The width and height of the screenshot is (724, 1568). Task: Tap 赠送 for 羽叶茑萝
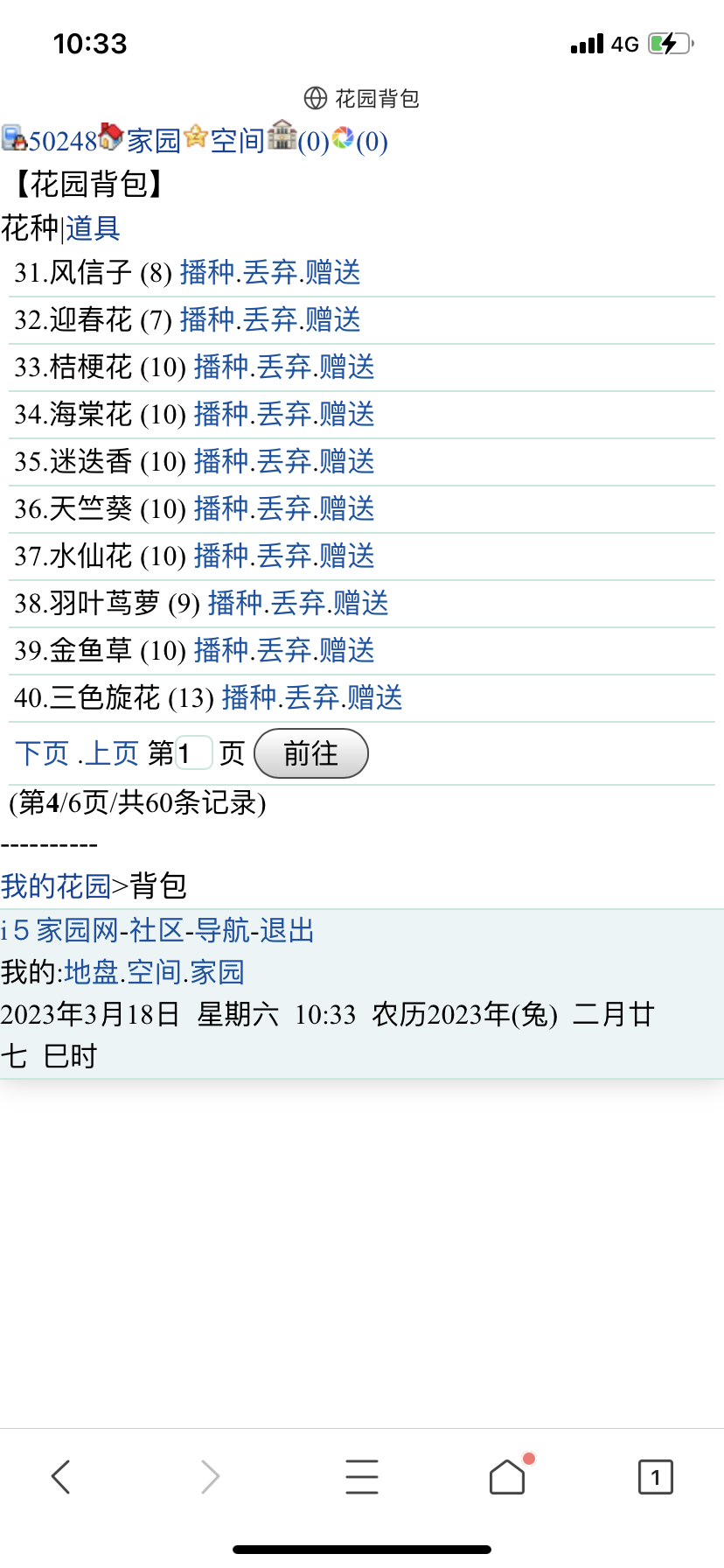tap(361, 604)
